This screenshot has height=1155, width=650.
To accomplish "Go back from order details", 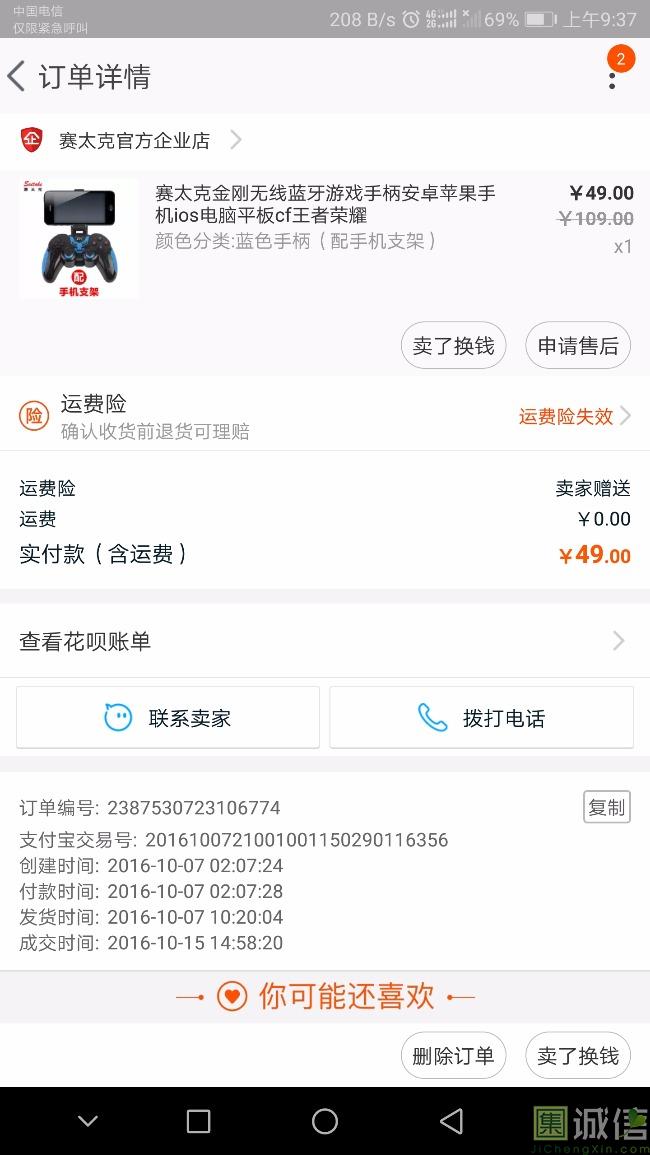I will (x=18, y=76).
